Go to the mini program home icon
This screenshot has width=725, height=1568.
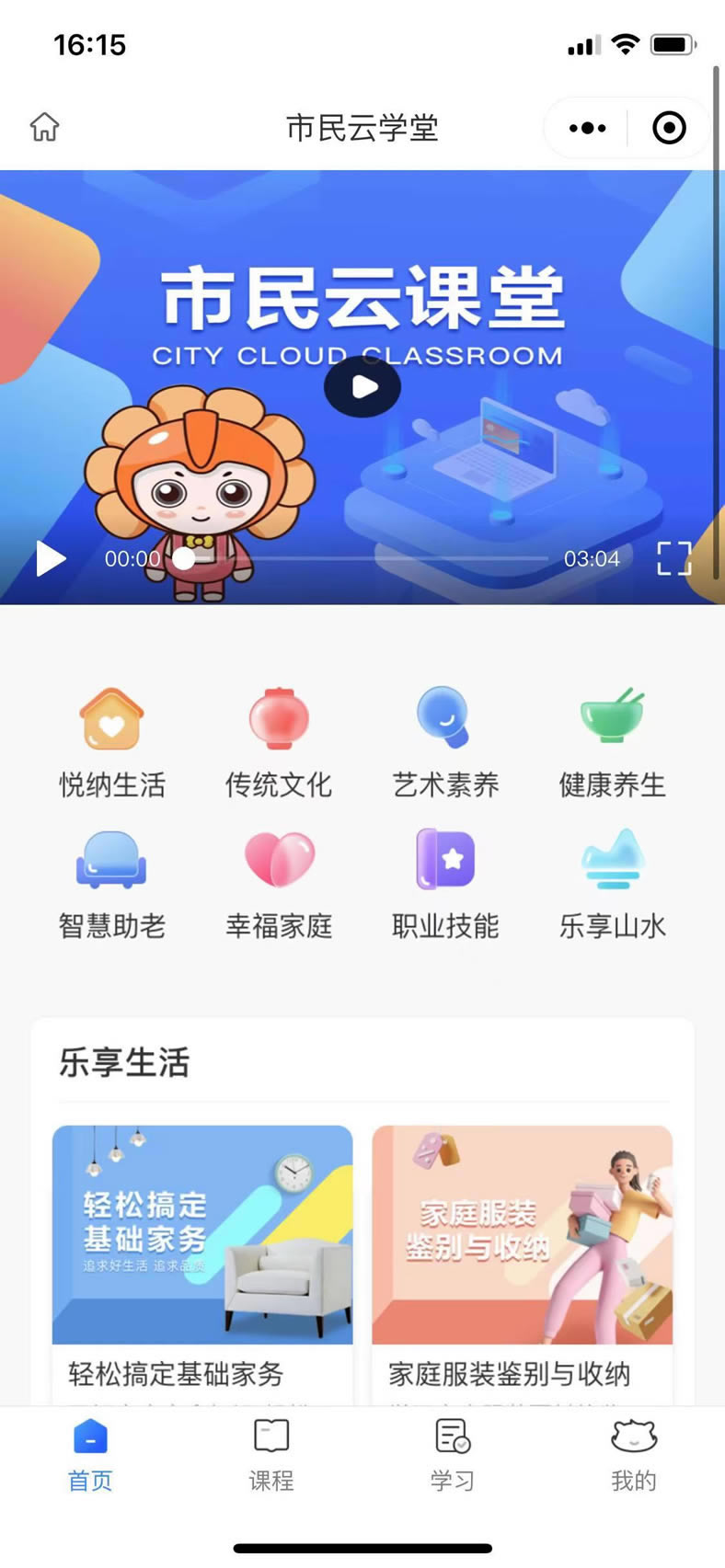tap(44, 127)
